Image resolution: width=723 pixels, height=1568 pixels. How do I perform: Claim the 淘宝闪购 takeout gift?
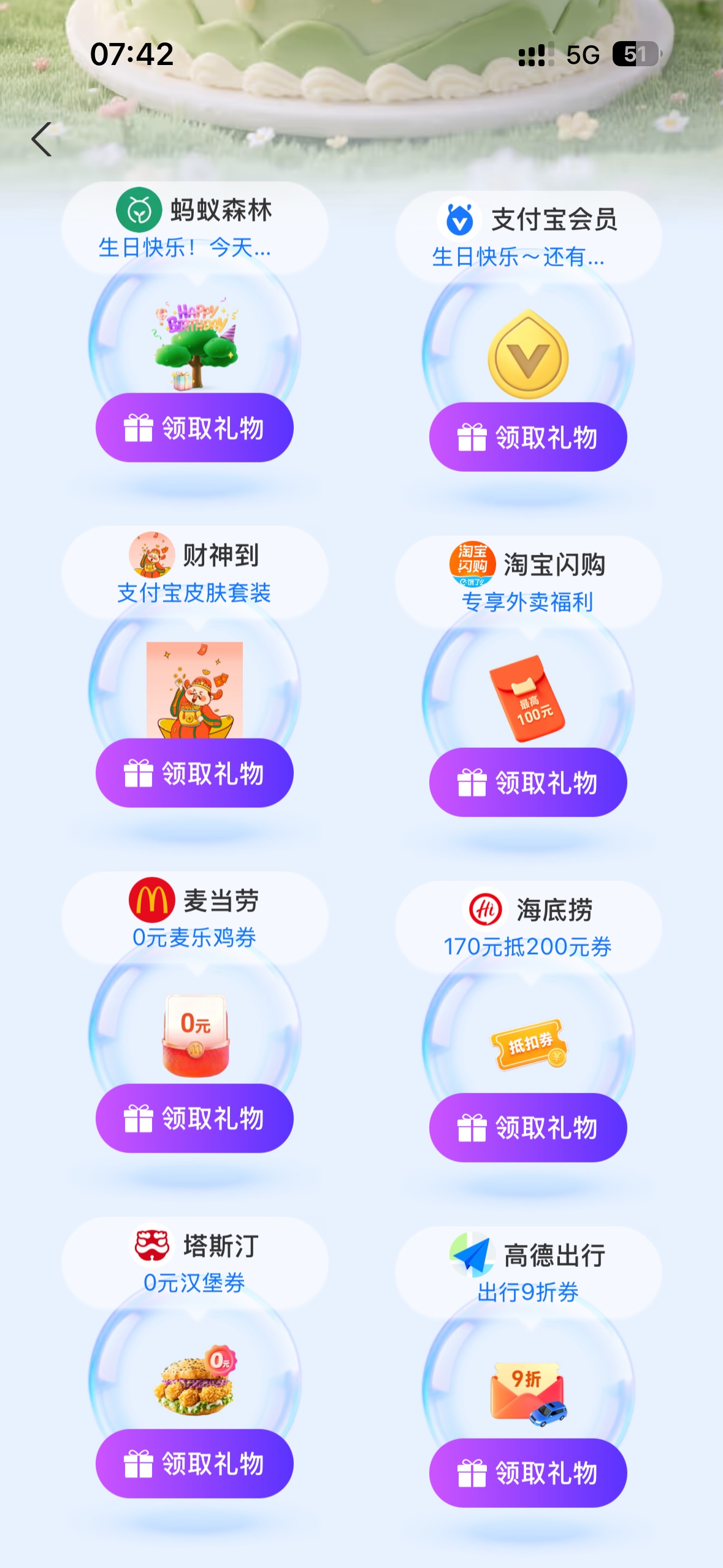pos(528,782)
